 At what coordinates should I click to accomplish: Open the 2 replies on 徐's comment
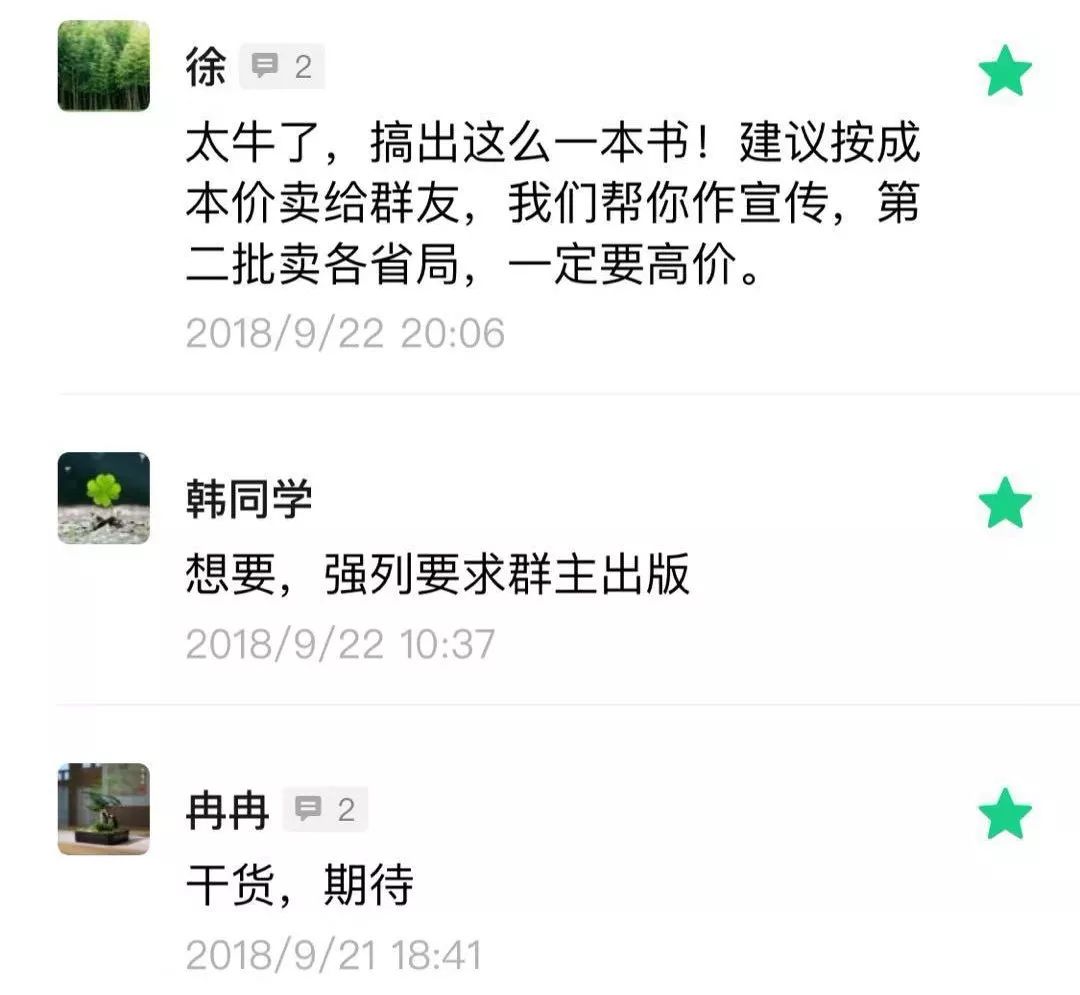tap(282, 67)
